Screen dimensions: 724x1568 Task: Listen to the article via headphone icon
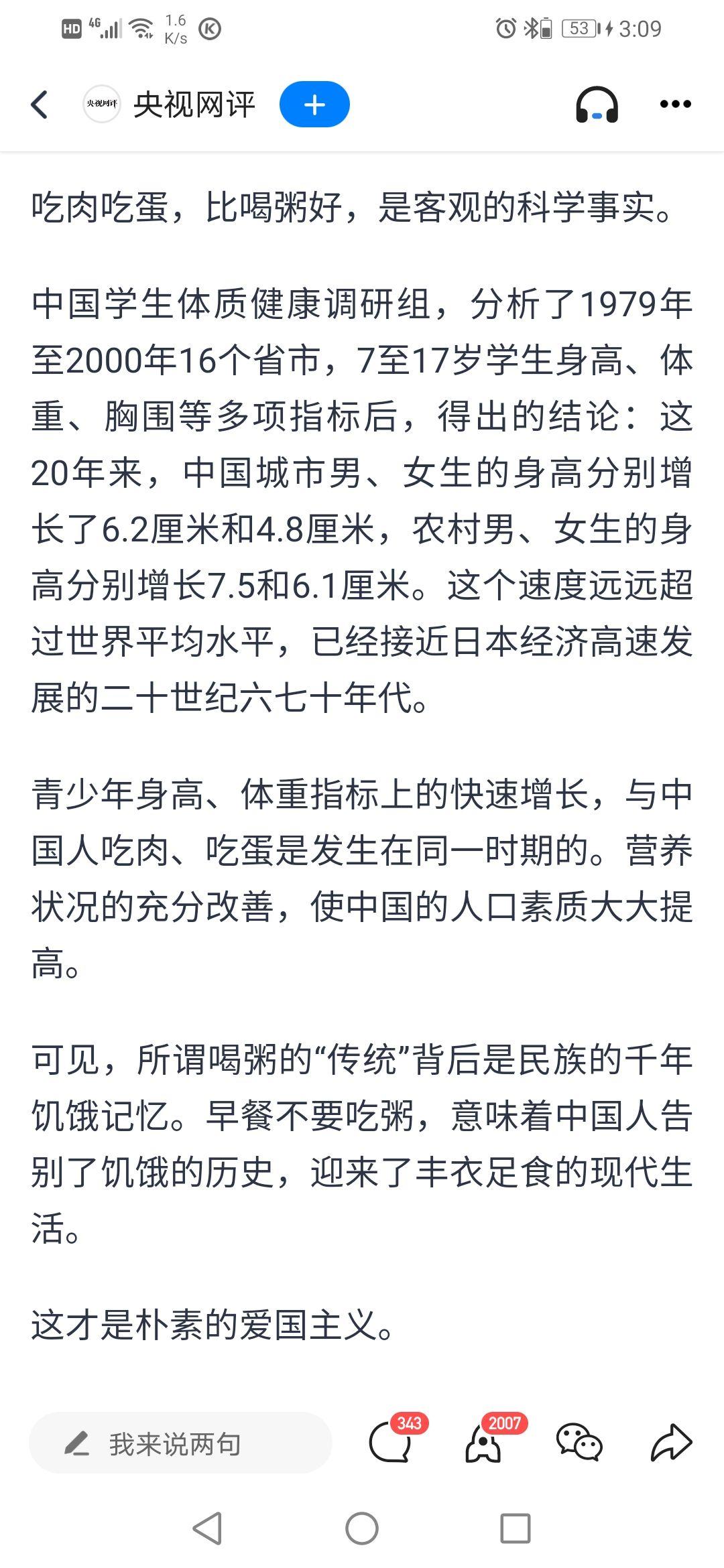pyautogui.click(x=596, y=105)
